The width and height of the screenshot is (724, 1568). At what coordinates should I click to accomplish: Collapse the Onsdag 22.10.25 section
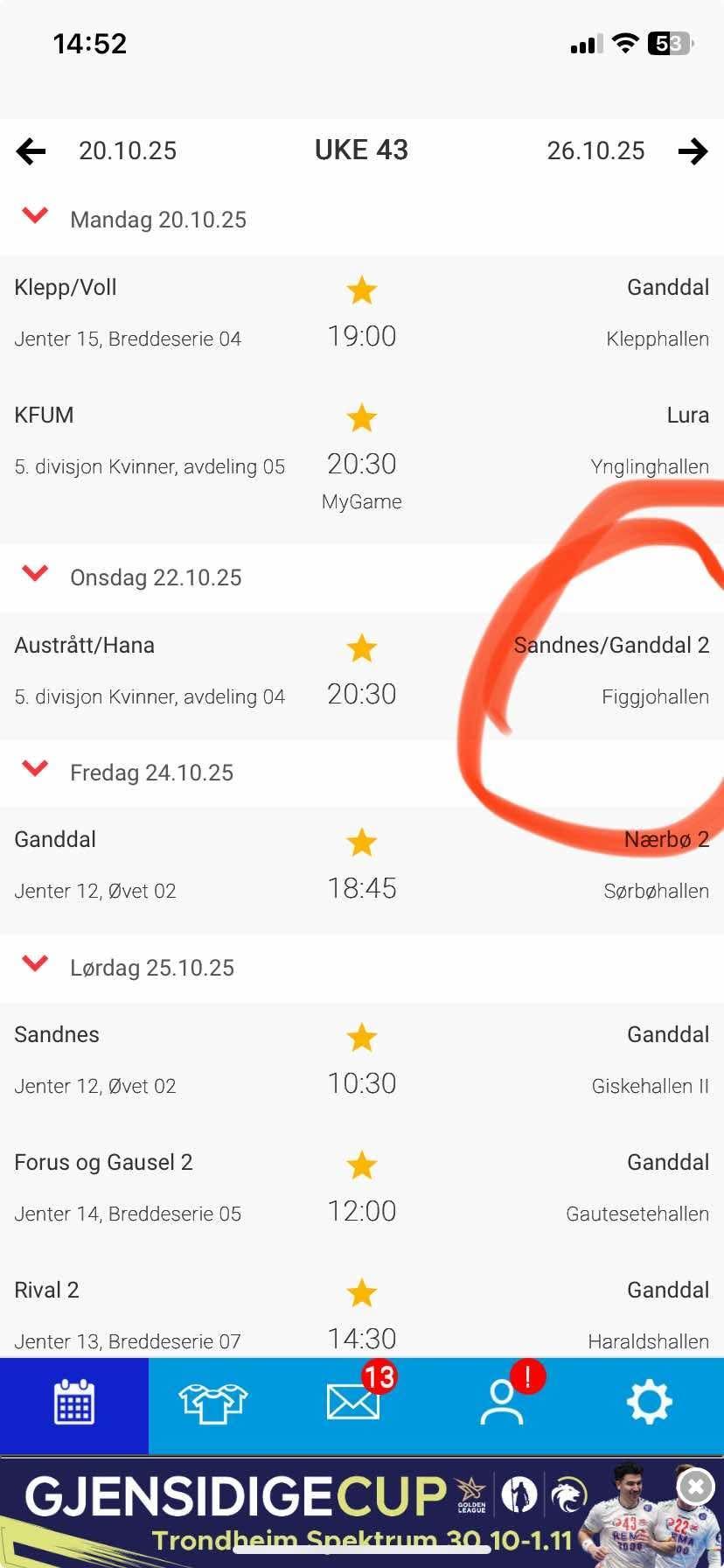pyautogui.click(x=35, y=574)
